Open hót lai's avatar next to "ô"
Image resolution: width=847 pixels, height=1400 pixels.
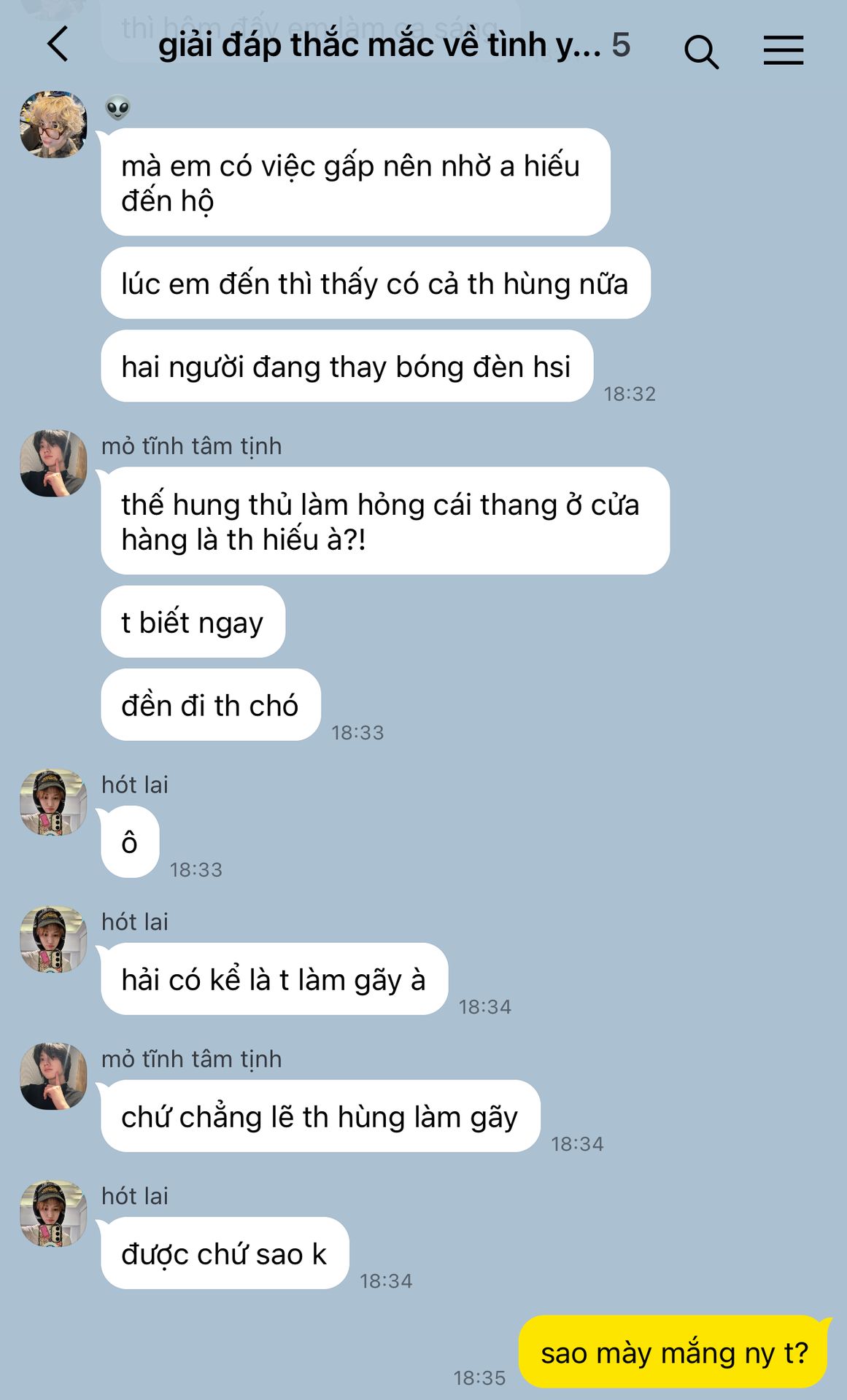tap(53, 802)
